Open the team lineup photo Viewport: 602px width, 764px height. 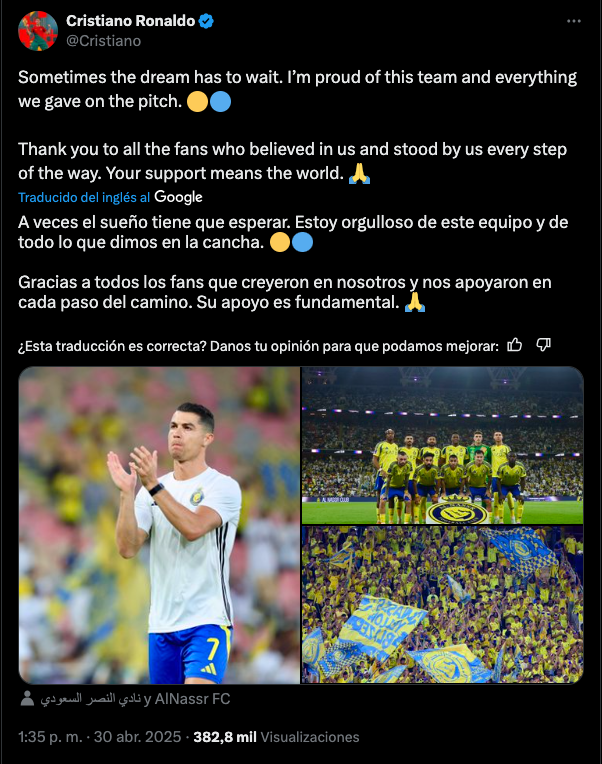(x=443, y=445)
